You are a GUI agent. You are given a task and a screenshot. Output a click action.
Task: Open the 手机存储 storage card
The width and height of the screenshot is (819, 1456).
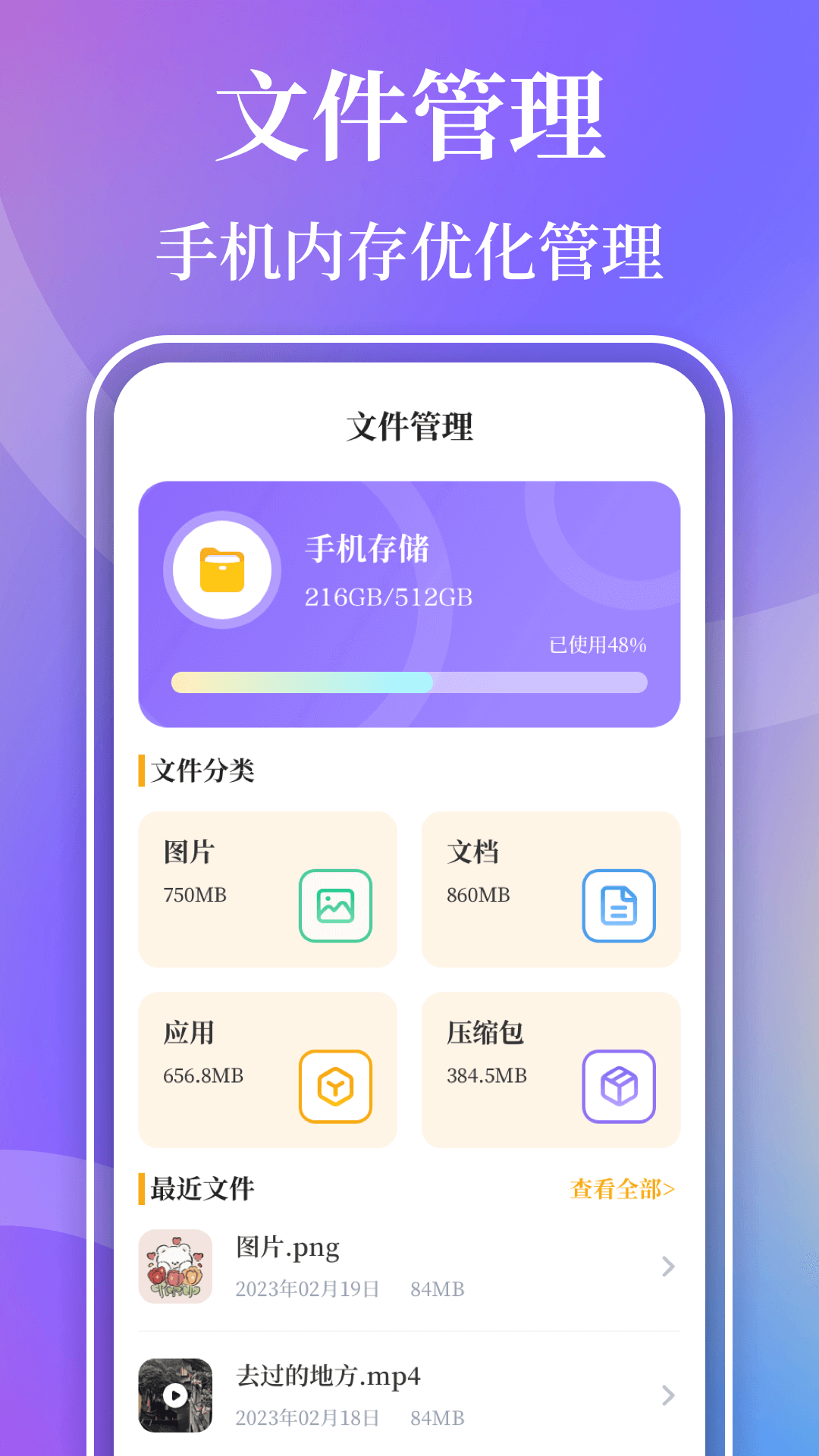tap(409, 599)
